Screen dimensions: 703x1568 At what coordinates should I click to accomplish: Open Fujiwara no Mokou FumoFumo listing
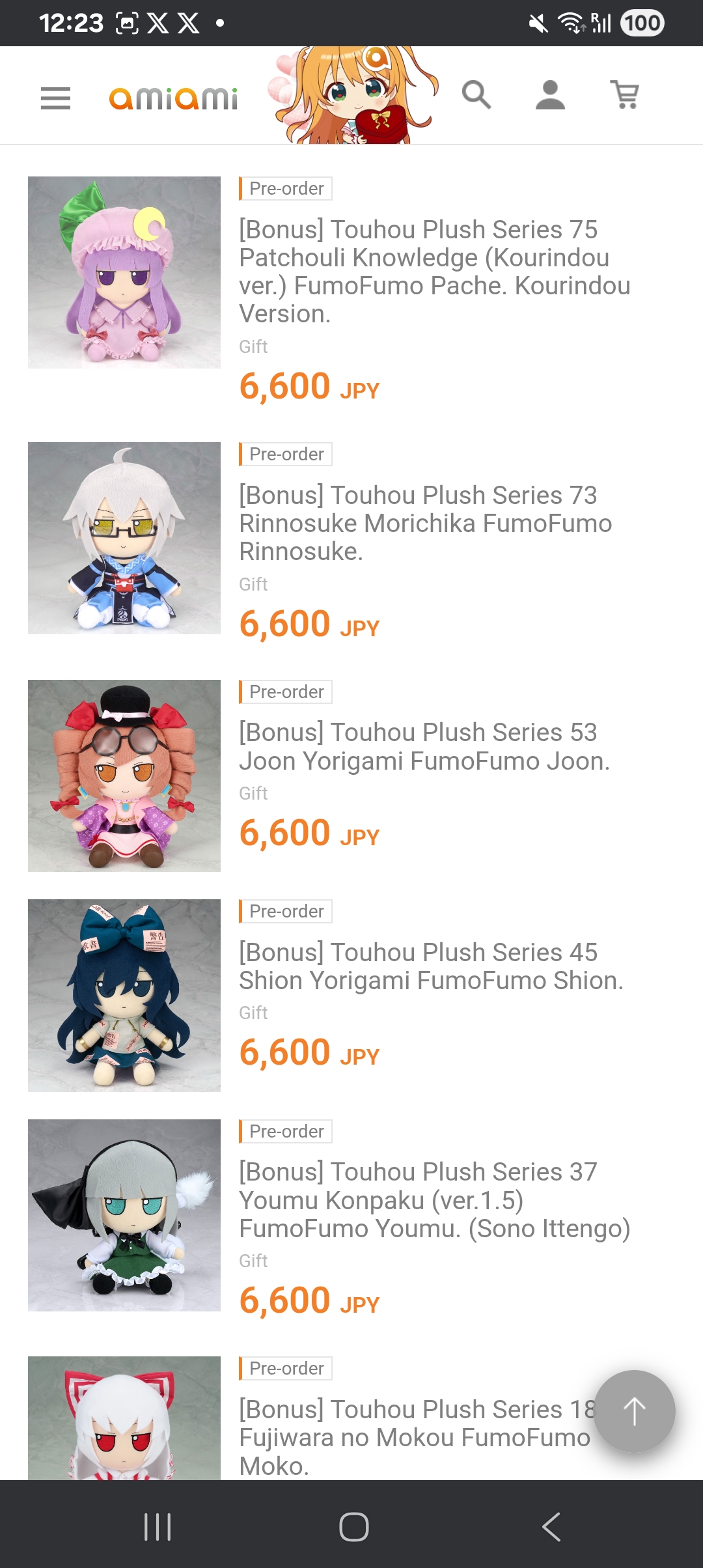click(414, 1436)
